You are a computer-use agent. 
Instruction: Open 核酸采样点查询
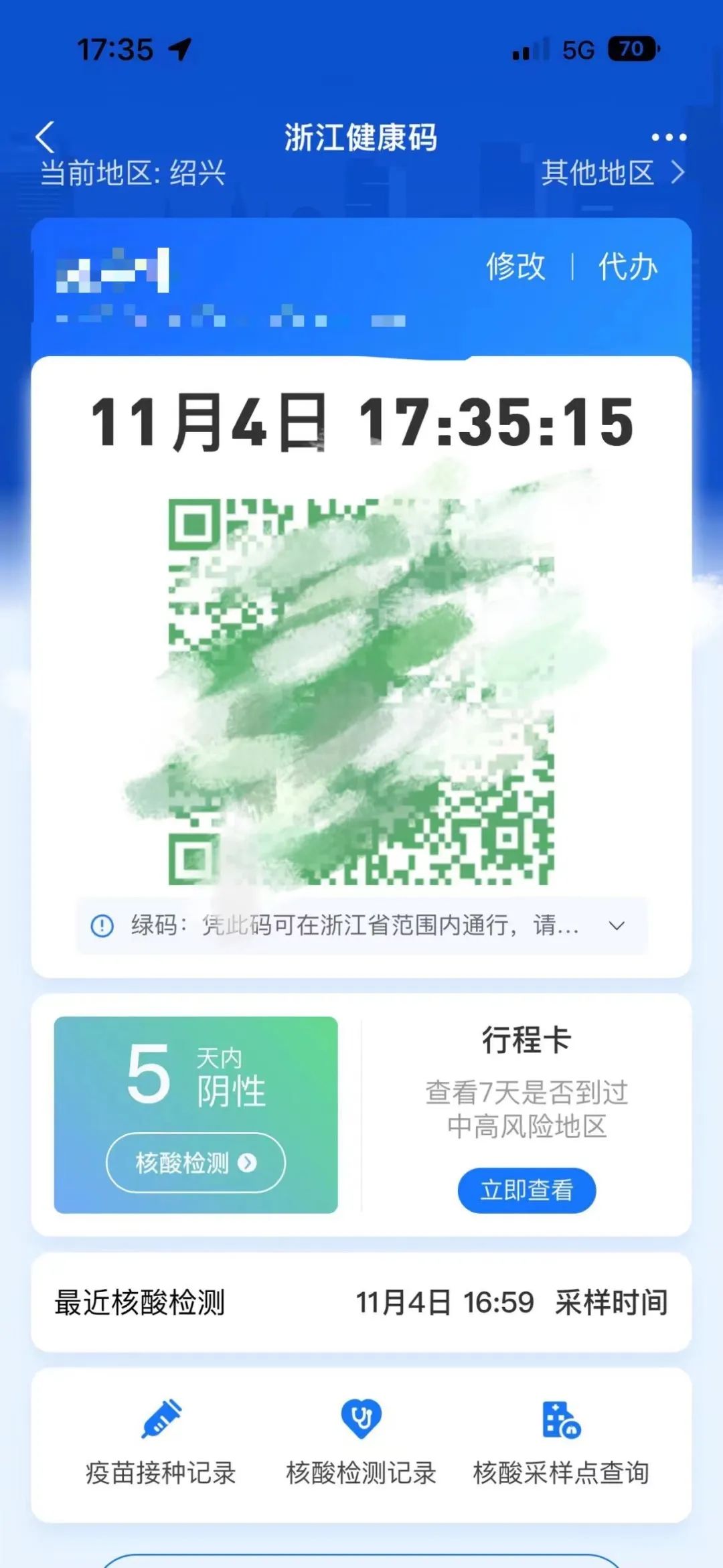[x=561, y=1439]
